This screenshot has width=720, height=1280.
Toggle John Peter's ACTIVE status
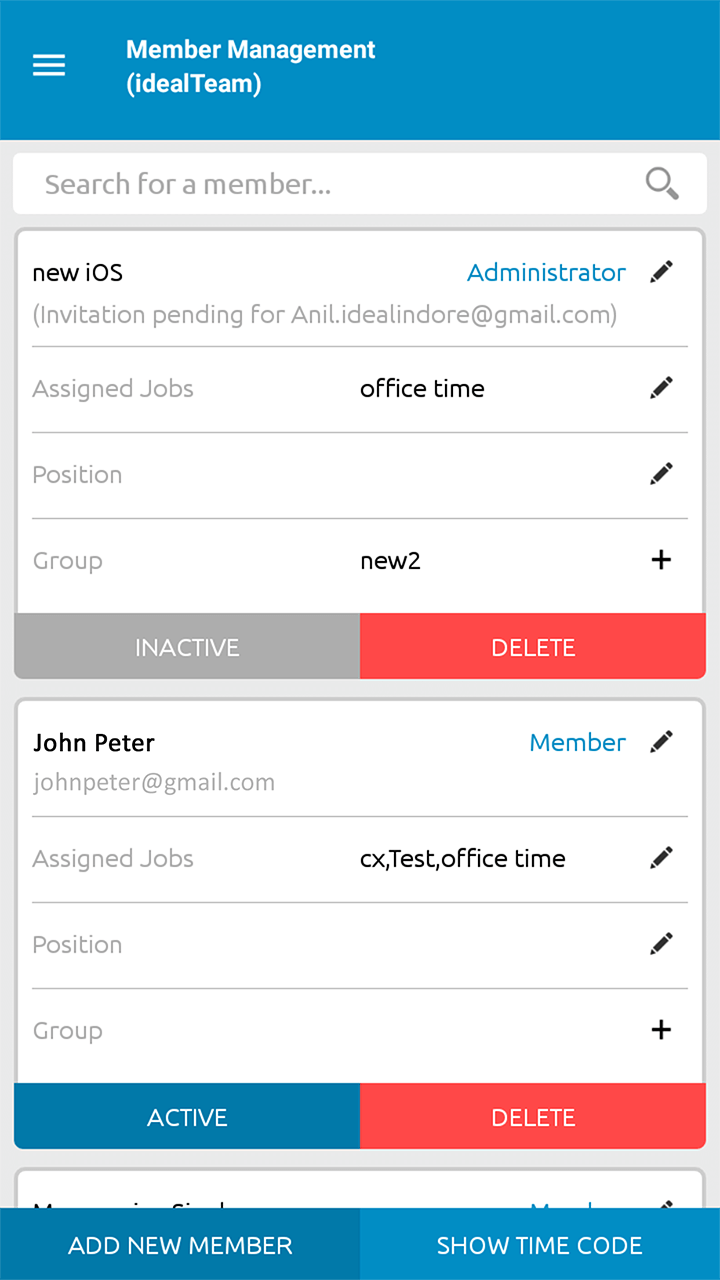(187, 1117)
